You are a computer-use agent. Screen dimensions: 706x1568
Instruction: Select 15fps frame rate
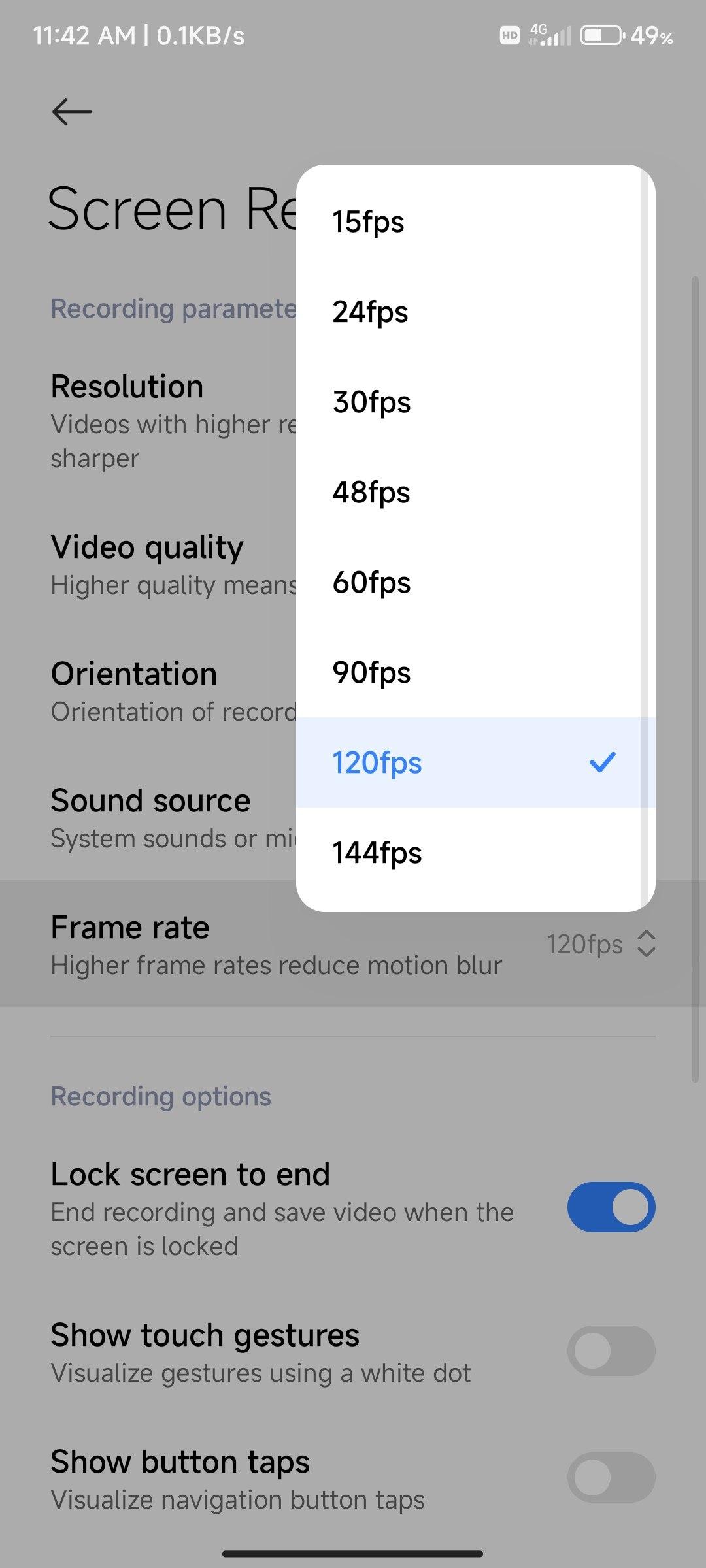(x=475, y=221)
